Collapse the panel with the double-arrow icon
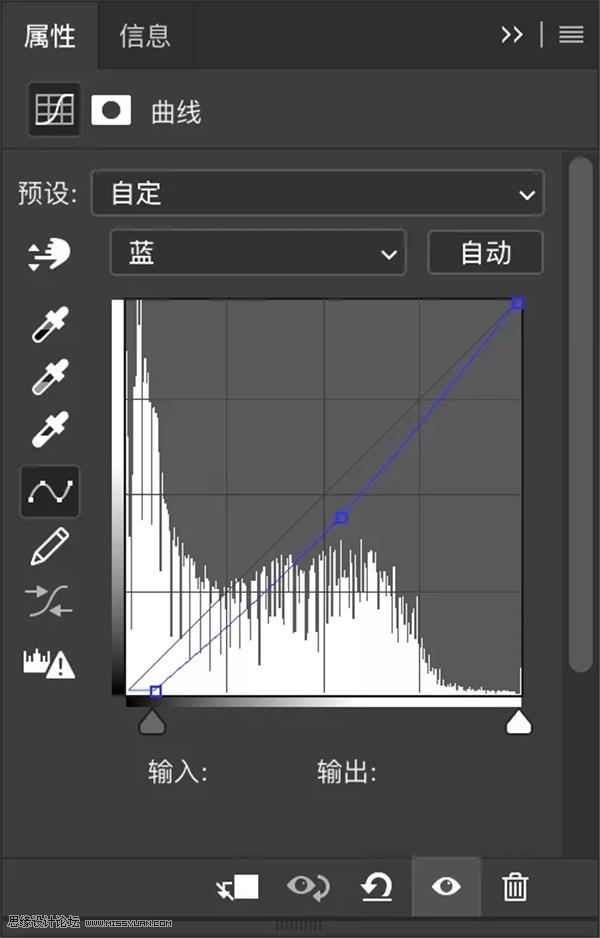 click(512, 35)
